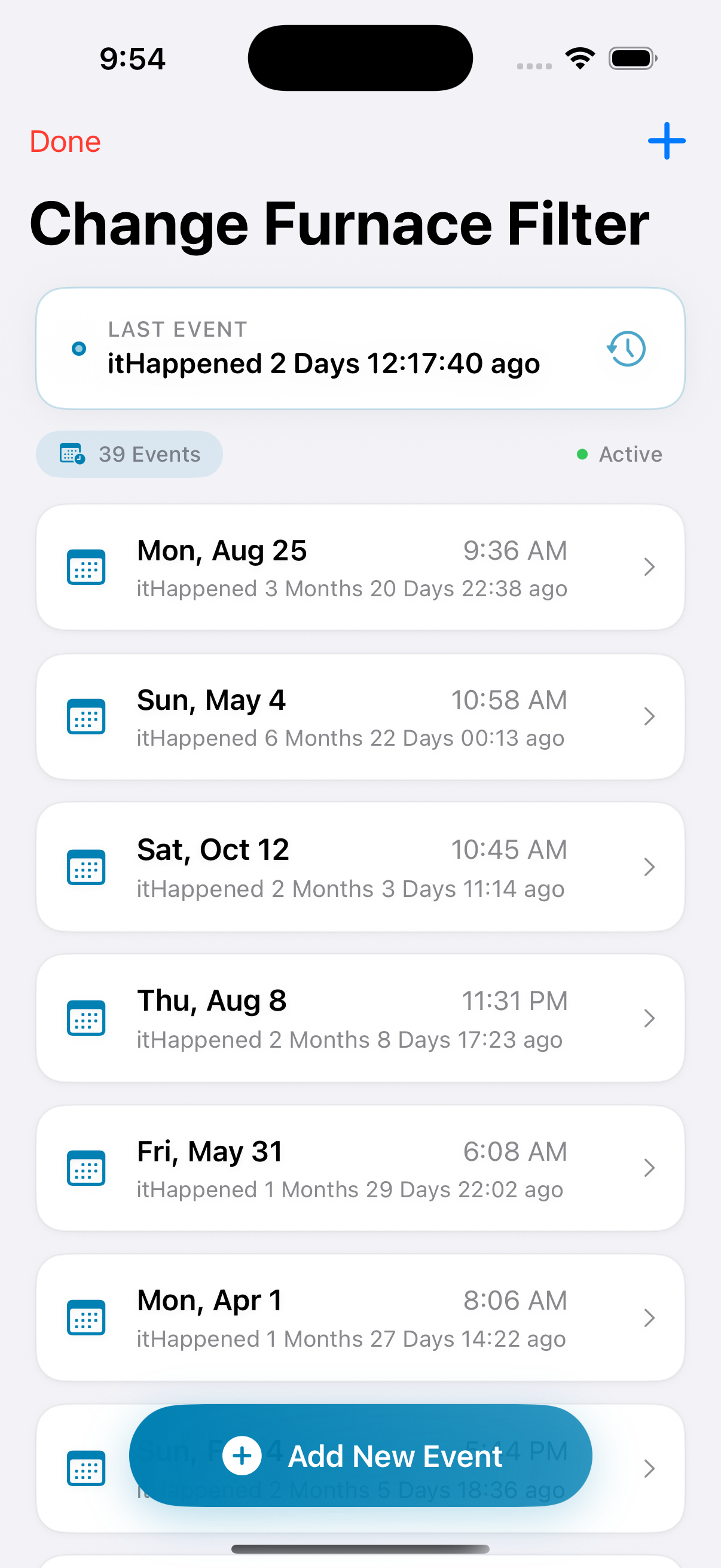Tap the green Active status indicator
The image size is (721, 1568).
pos(582,453)
